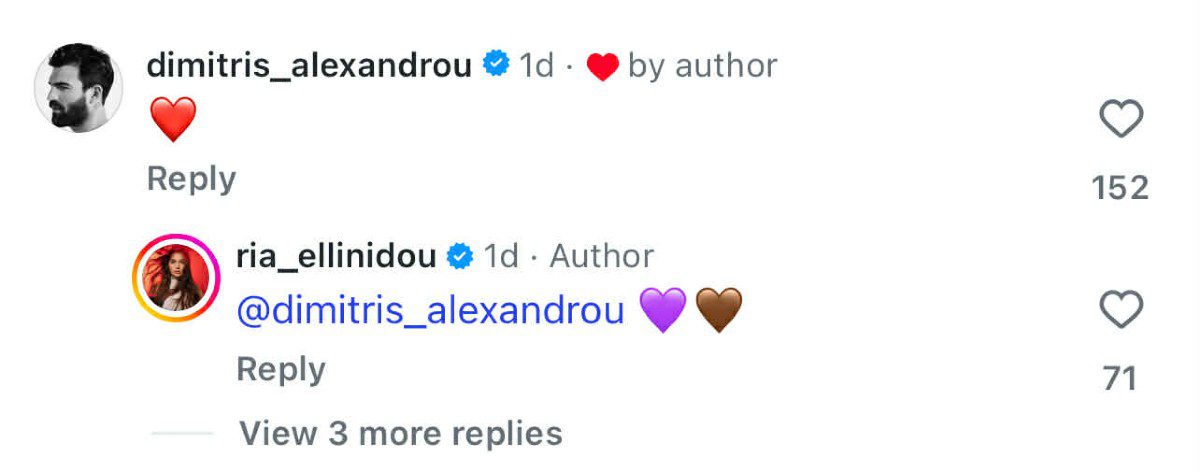Reply to ria_ellinidou's comment
Viewport: 1200px width, 472px height.
(x=281, y=369)
